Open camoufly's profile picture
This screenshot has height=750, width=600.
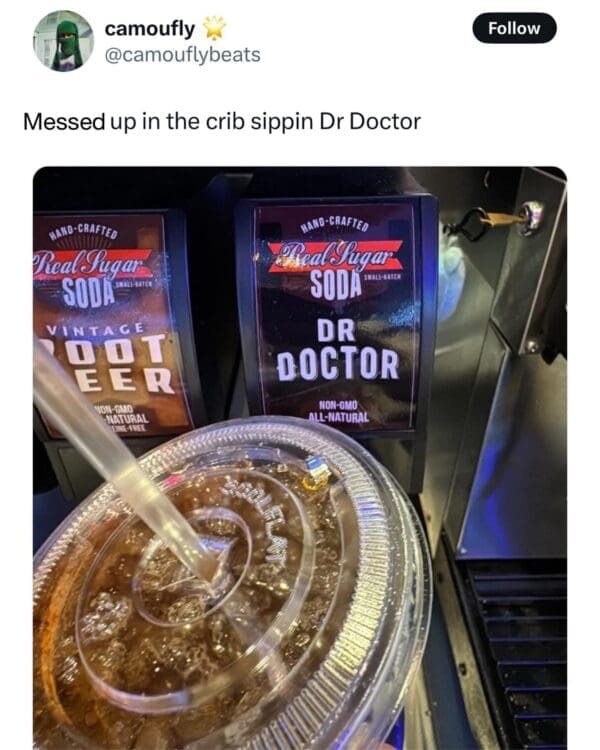62,41
